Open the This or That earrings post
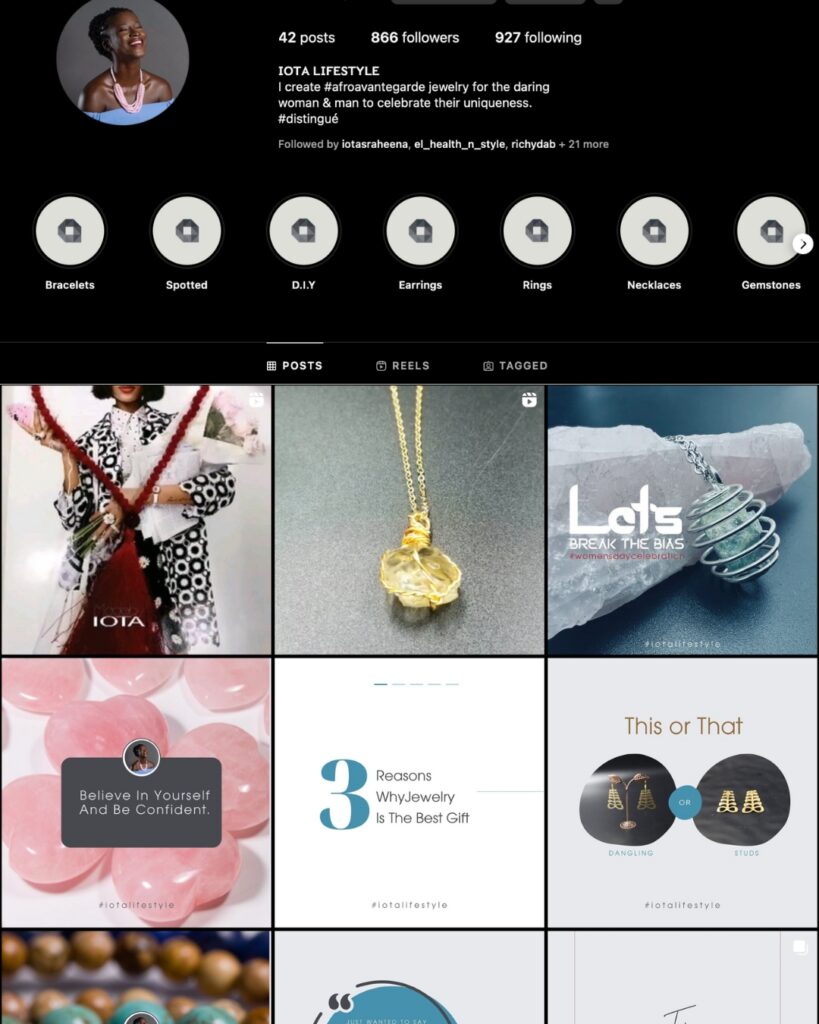 click(x=682, y=792)
